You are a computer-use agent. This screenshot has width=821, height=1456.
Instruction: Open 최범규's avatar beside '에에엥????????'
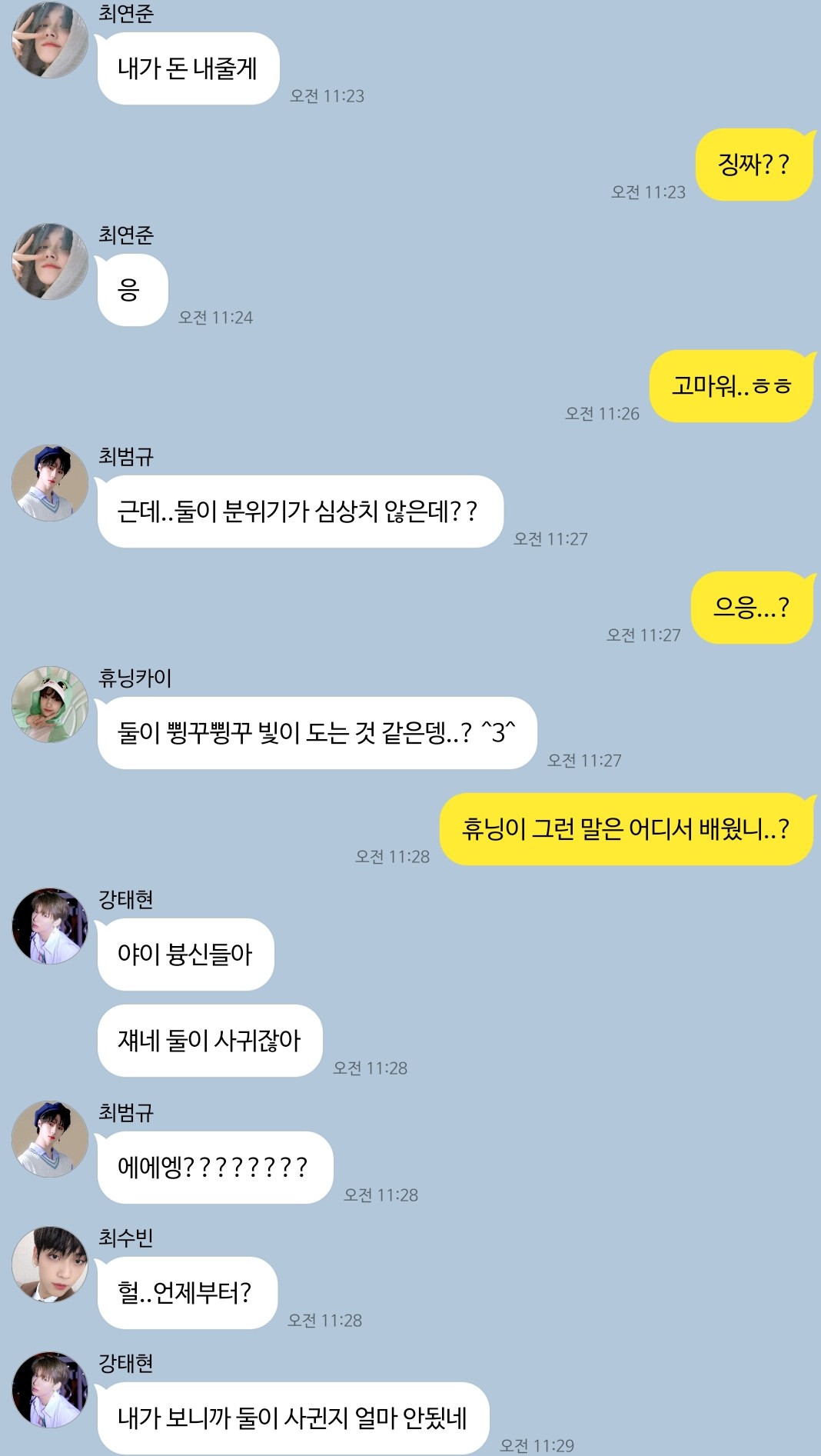pos(50,1138)
